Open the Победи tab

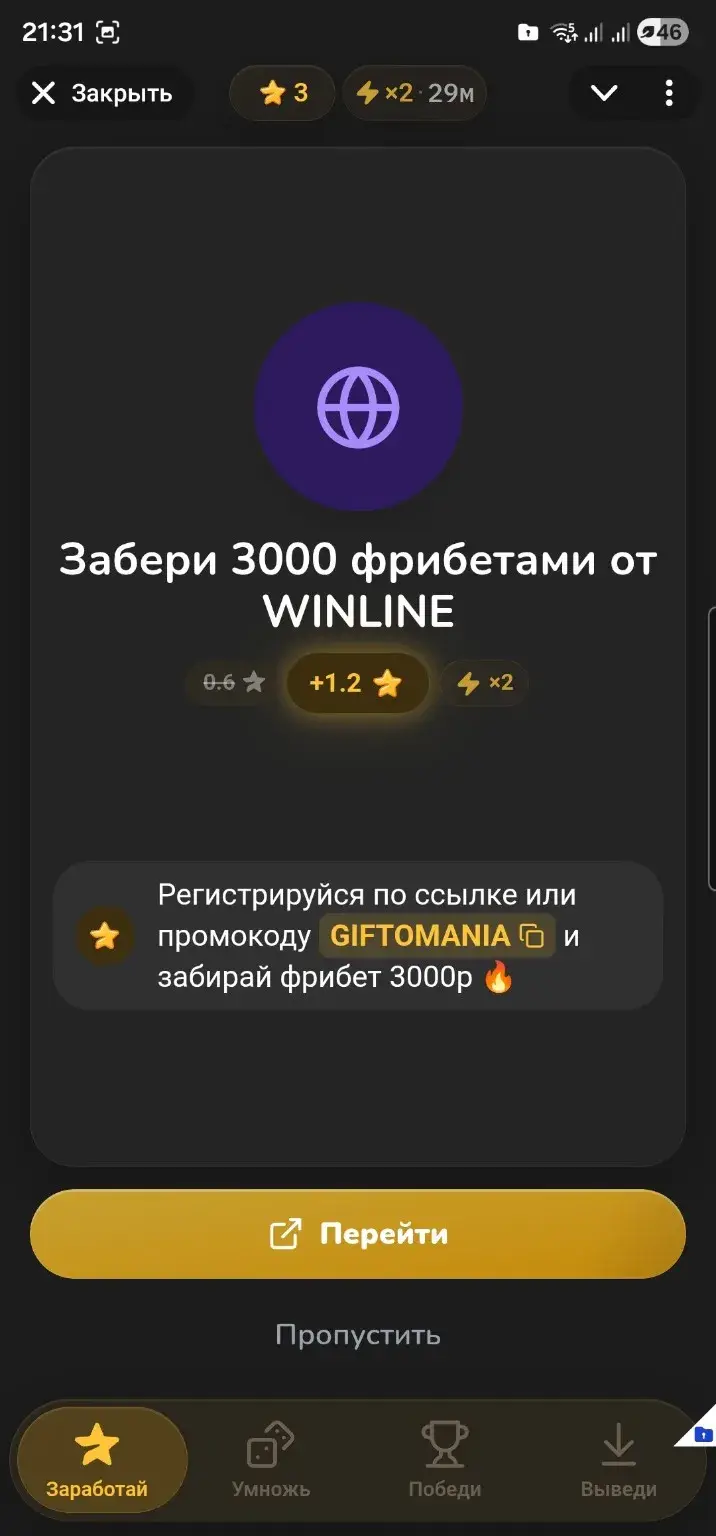click(x=445, y=1461)
